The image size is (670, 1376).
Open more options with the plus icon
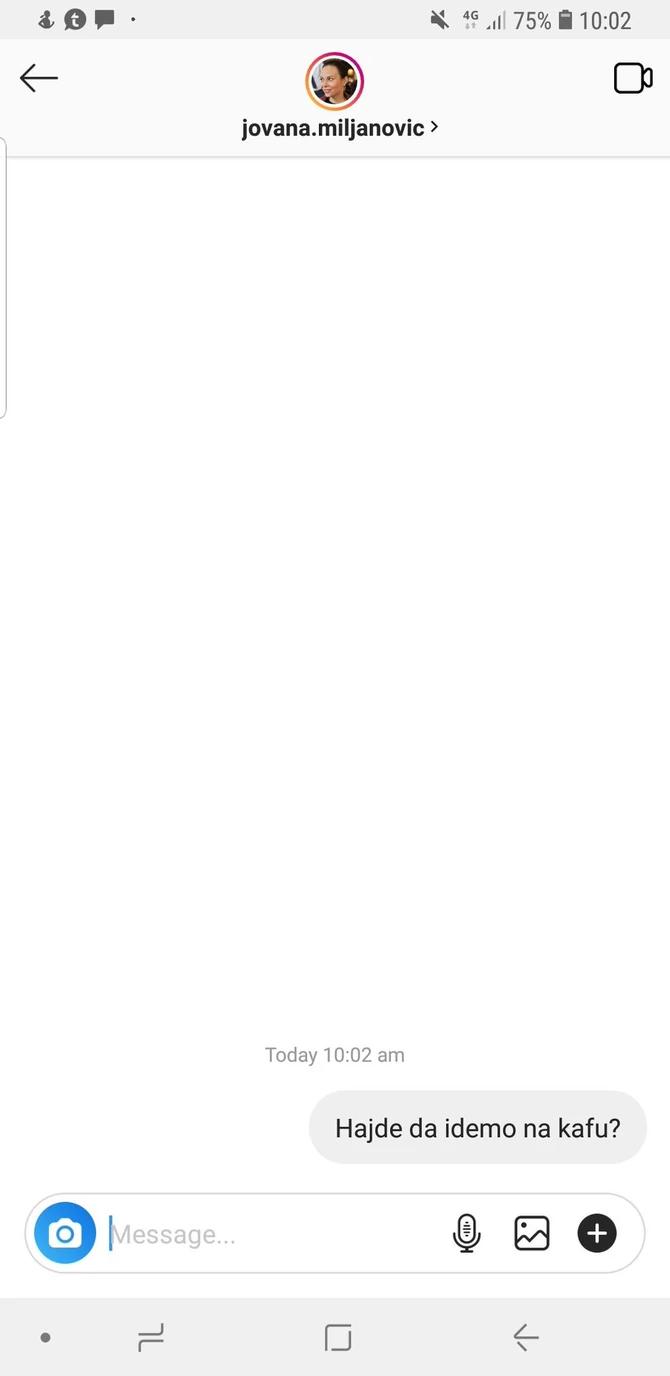tap(597, 1233)
